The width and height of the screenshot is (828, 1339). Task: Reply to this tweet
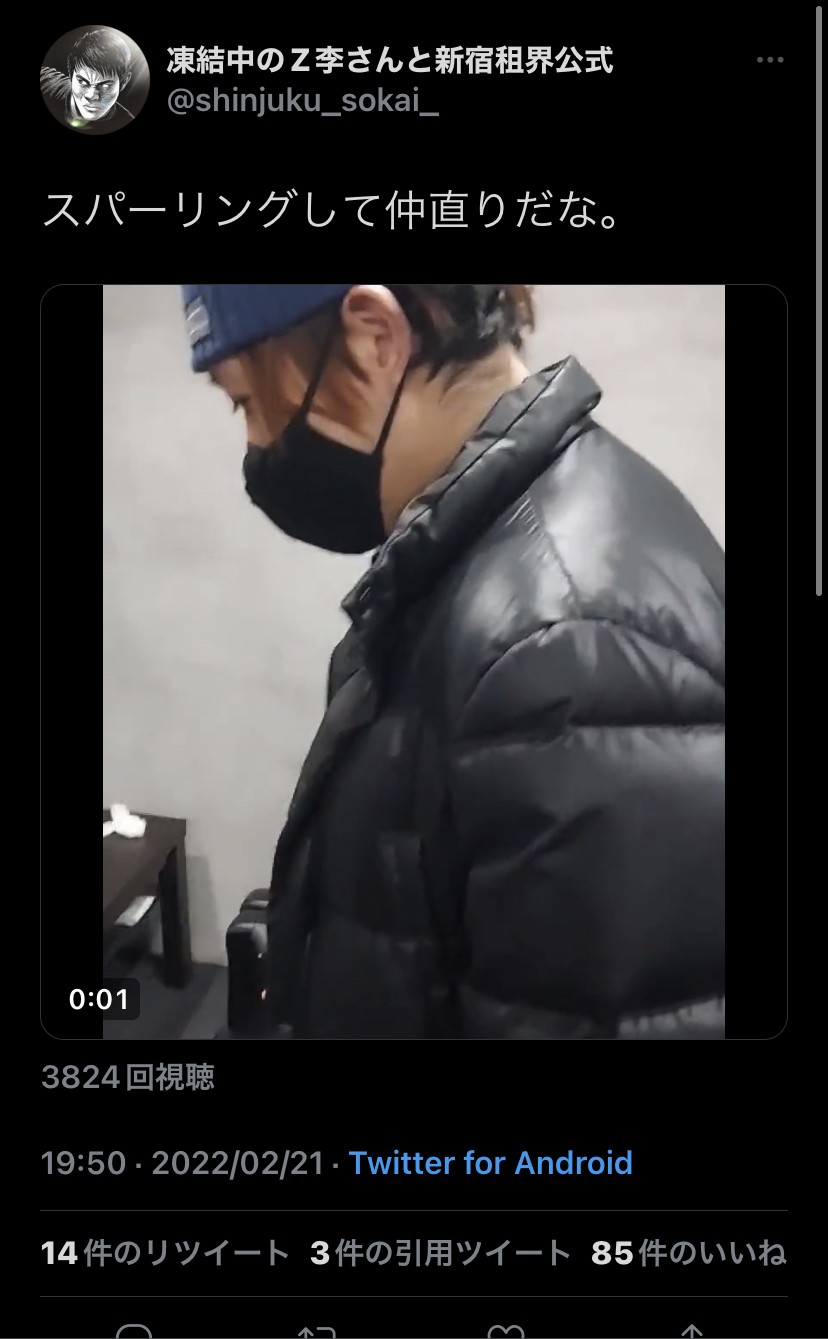pos(134,1333)
